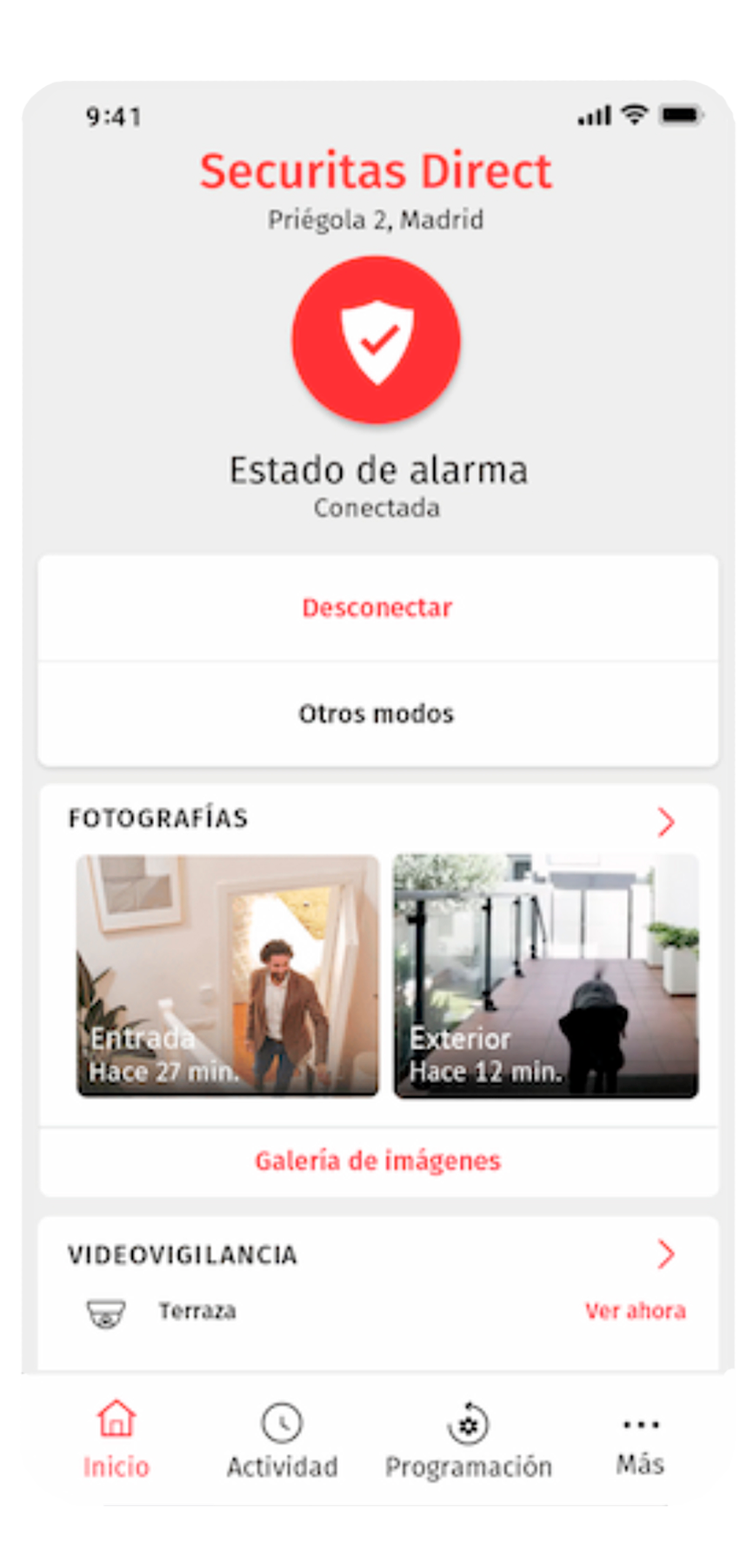This screenshot has height=1568, width=753.
Task: Open the Exterior photo thumbnail
Action: (546, 975)
